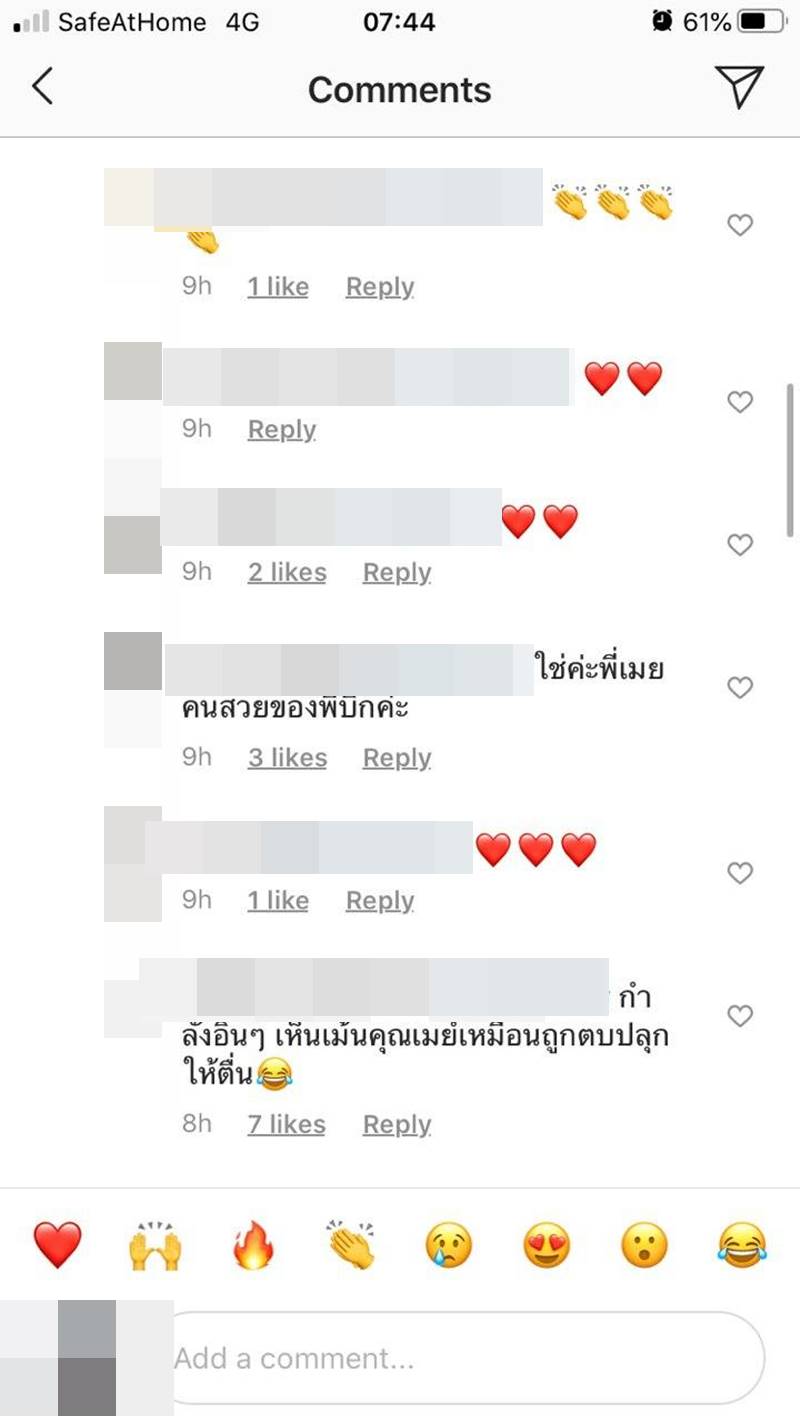Like the comment with three clapping hands
Image resolution: width=800 pixels, height=1422 pixels.
(739, 226)
